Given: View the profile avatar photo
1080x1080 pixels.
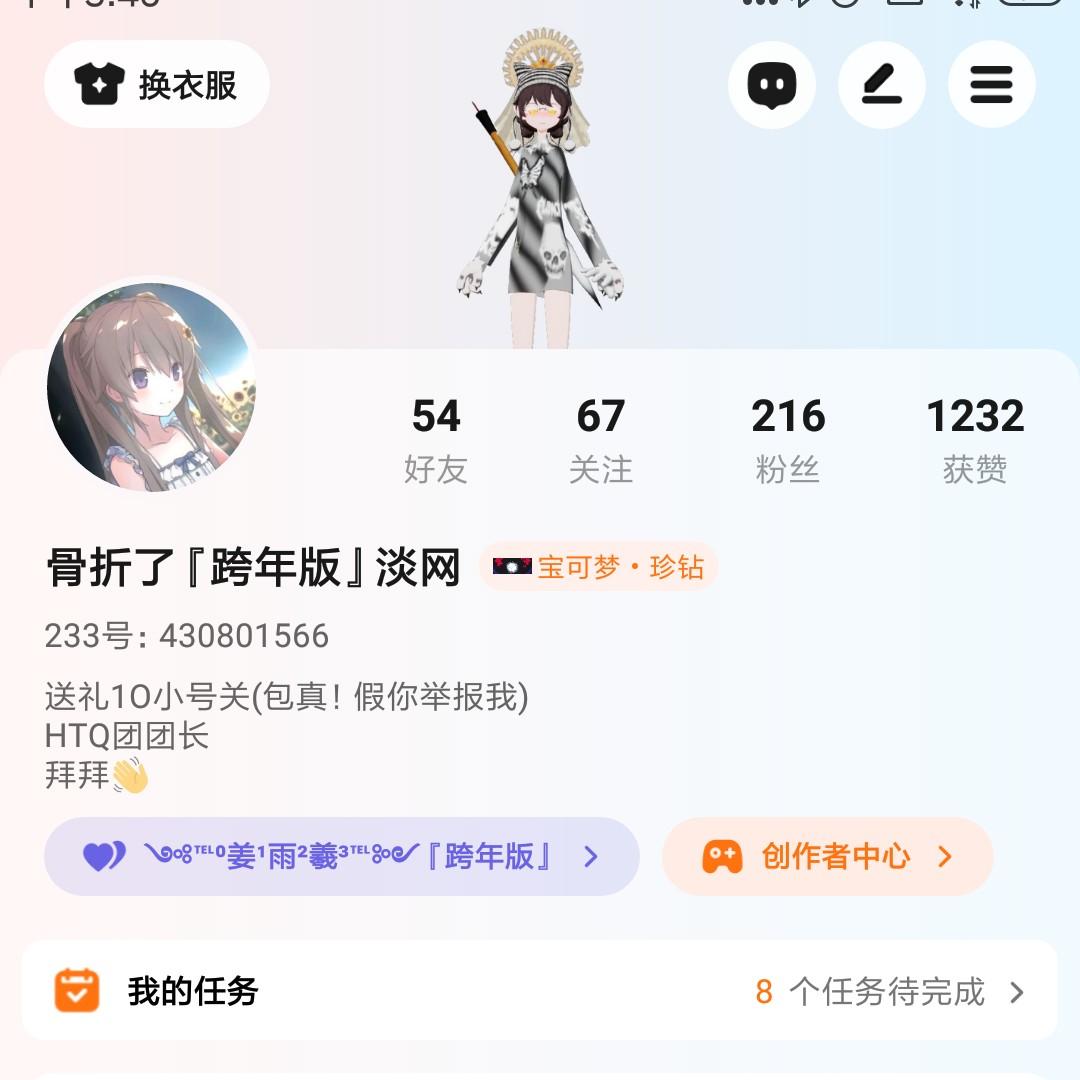Looking at the screenshot, I should point(152,386).
